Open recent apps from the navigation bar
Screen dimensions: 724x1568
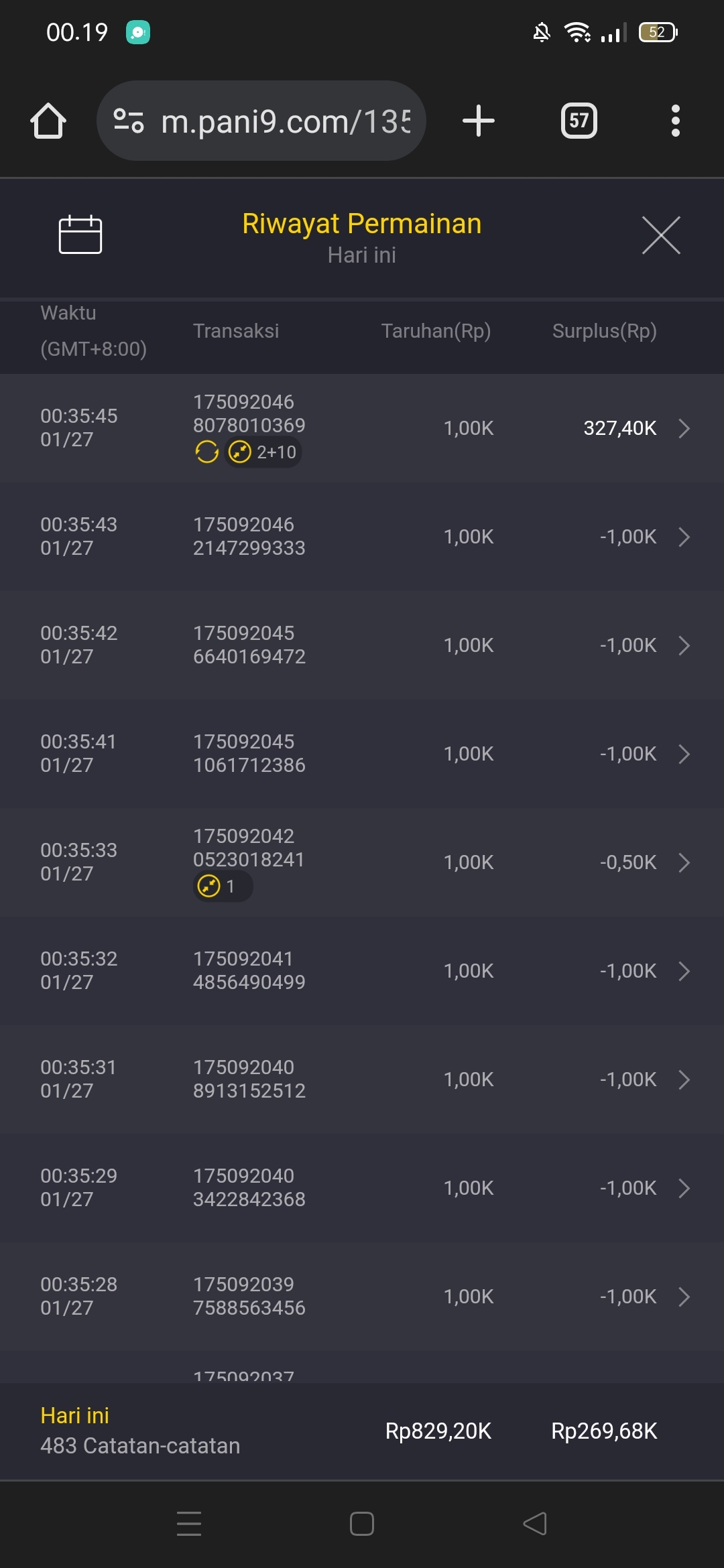coord(189,1524)
